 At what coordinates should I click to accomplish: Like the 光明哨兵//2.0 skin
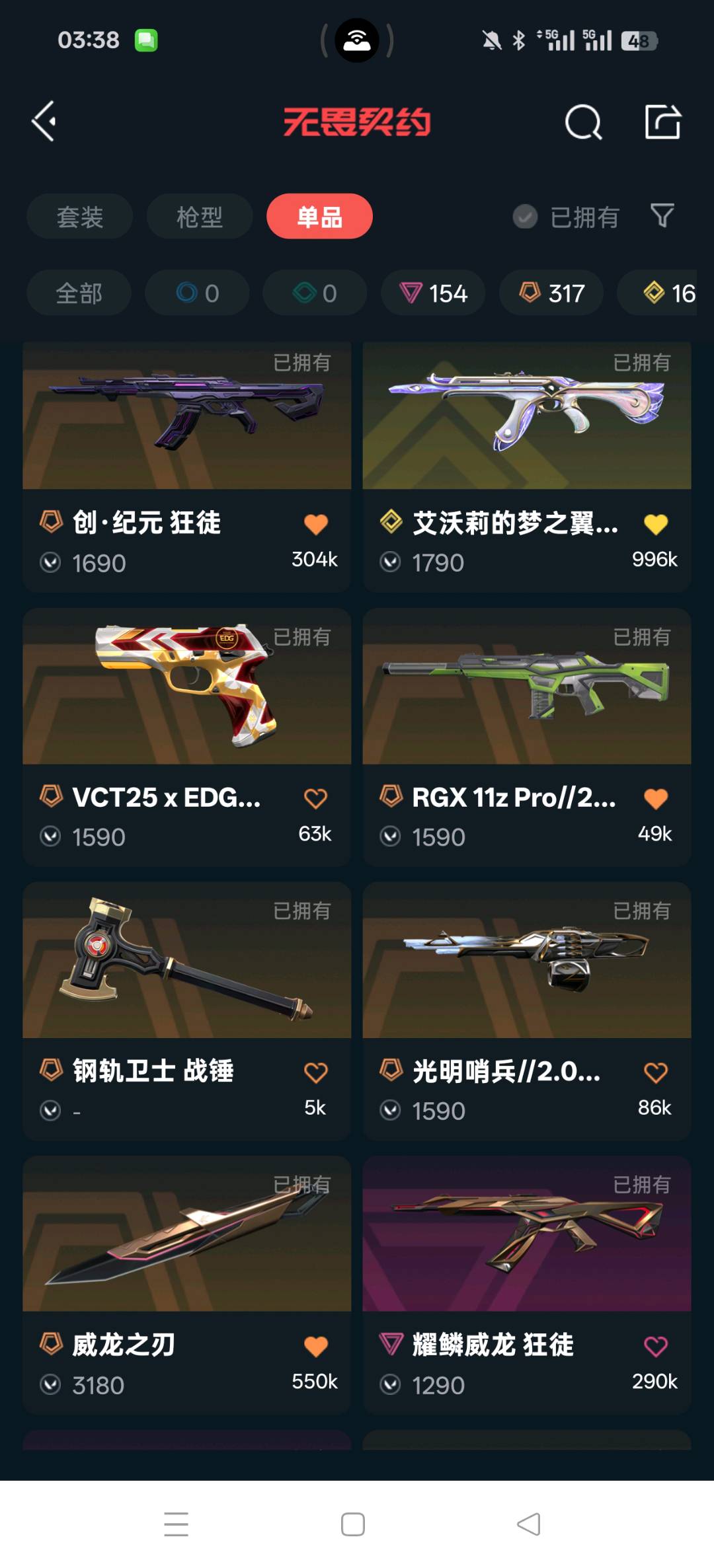coord(655,1072)
